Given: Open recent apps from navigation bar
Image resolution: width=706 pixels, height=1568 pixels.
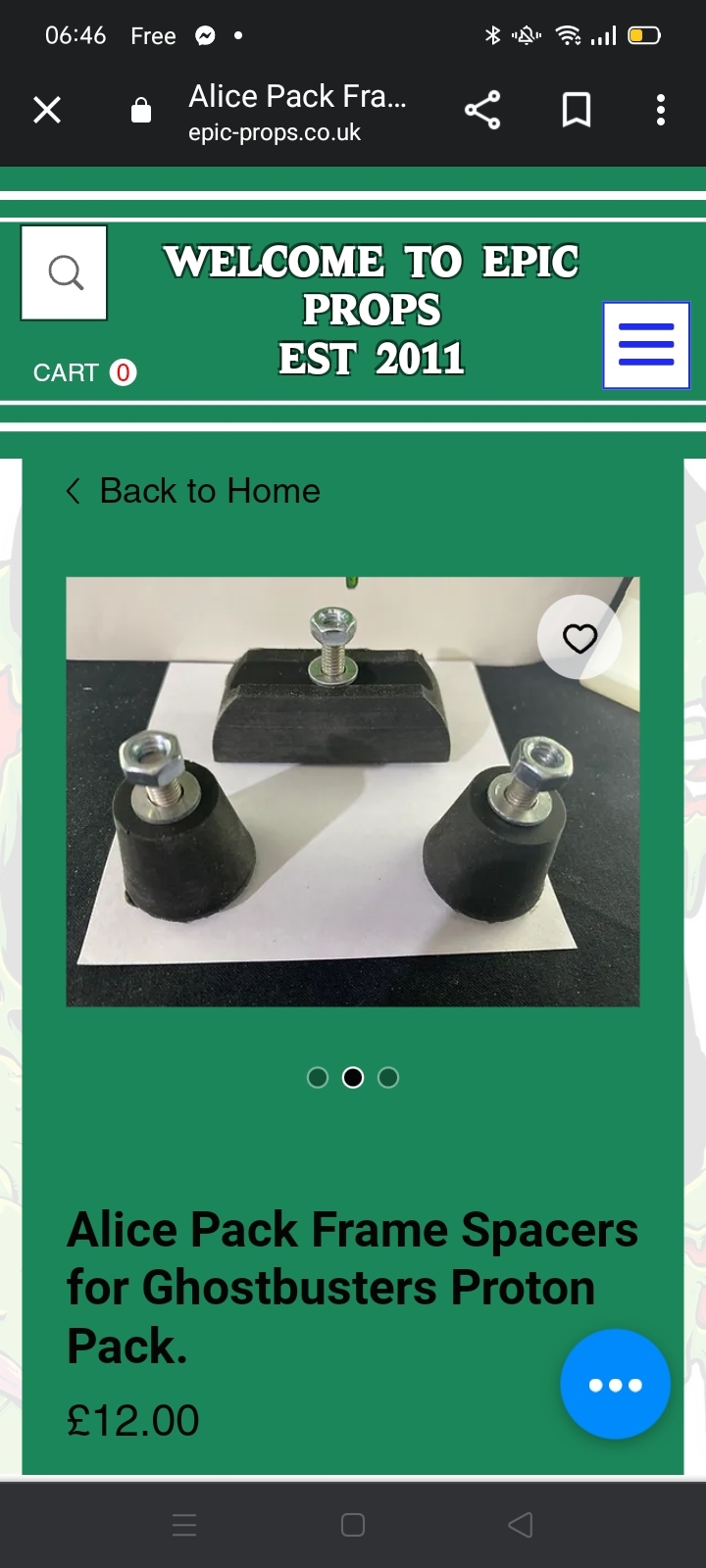Looking at the screenshot, I should [x=184, y=1524].
